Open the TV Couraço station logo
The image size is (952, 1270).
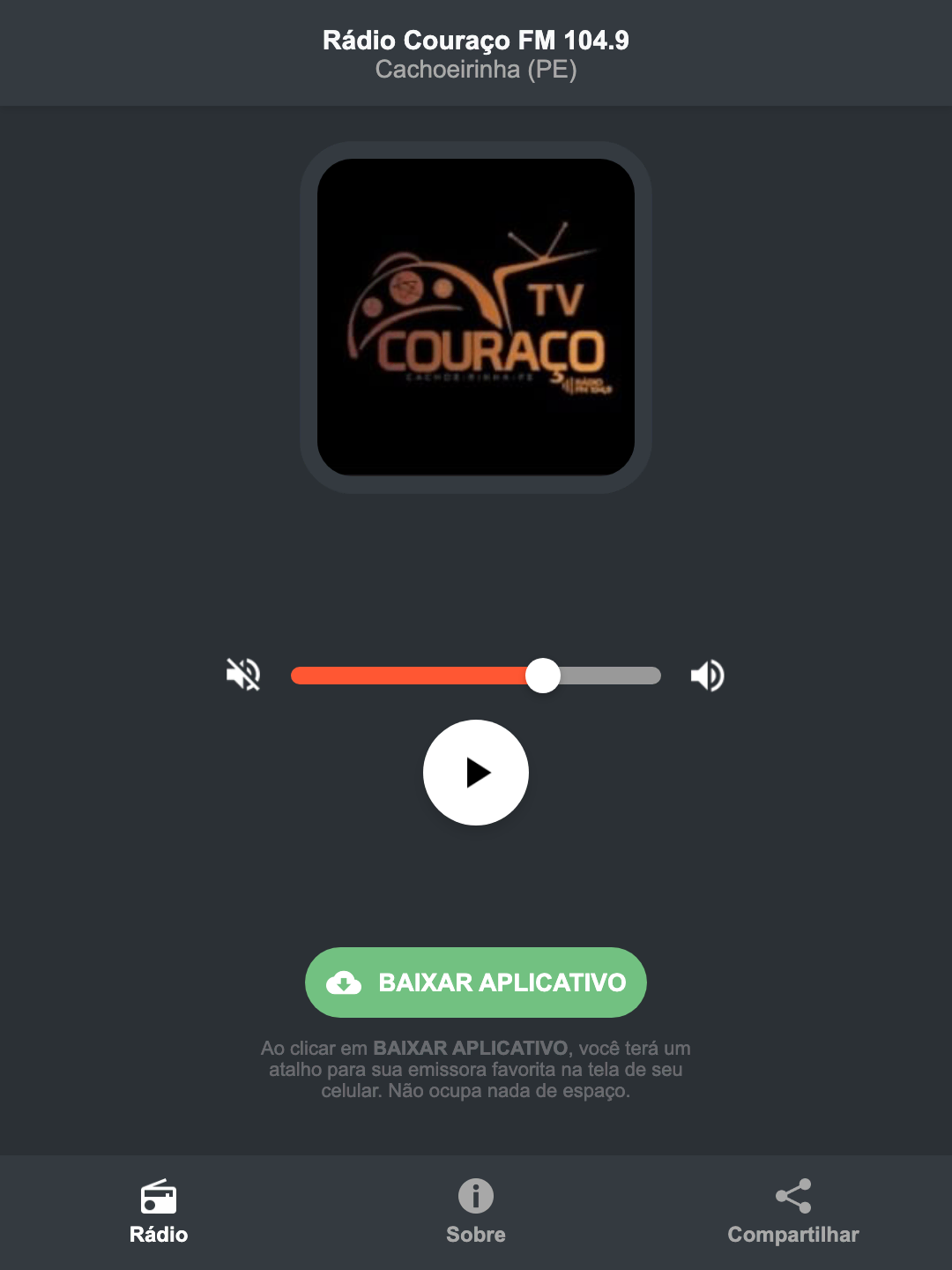pyautogui.click(x=475, y=313)
